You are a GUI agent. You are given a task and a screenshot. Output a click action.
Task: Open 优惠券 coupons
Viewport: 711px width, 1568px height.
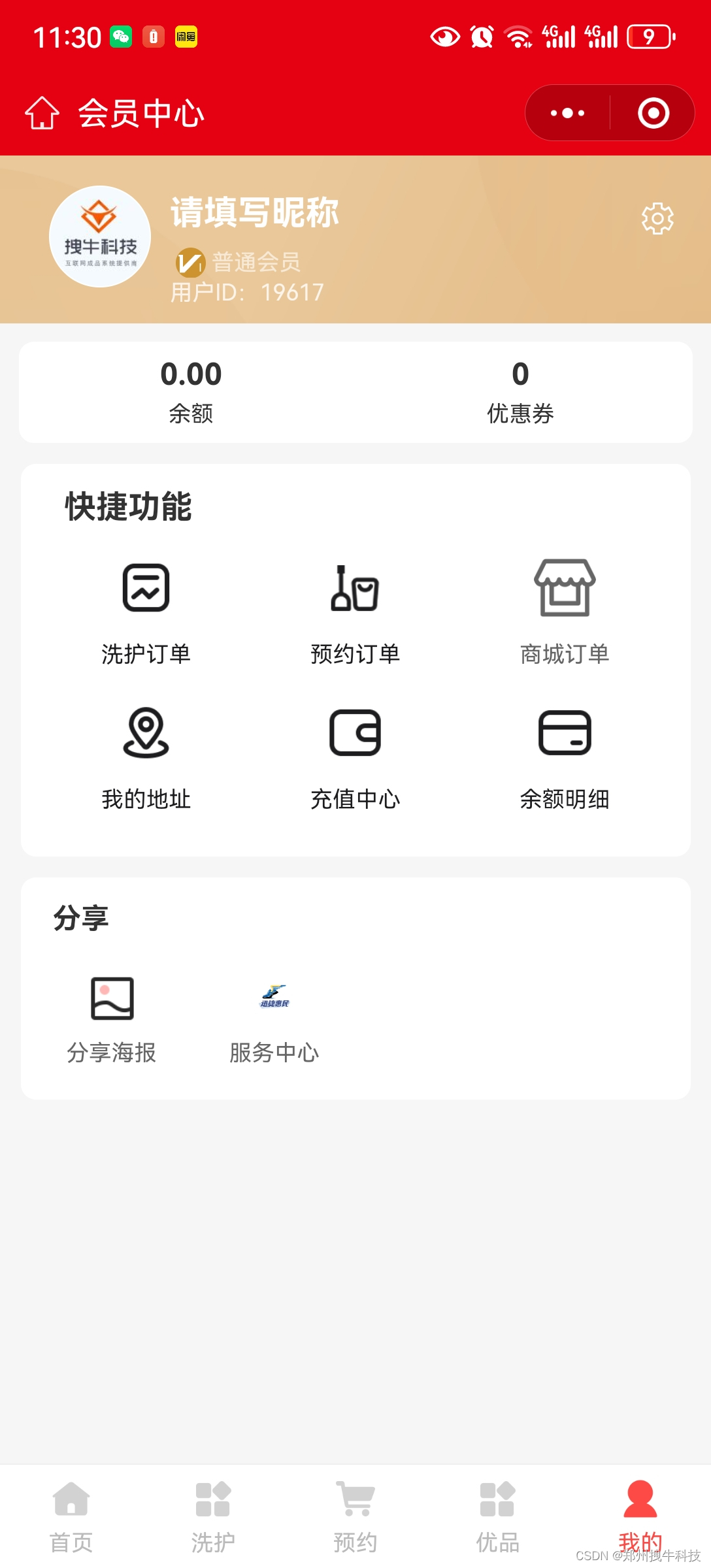click(520, 391)
